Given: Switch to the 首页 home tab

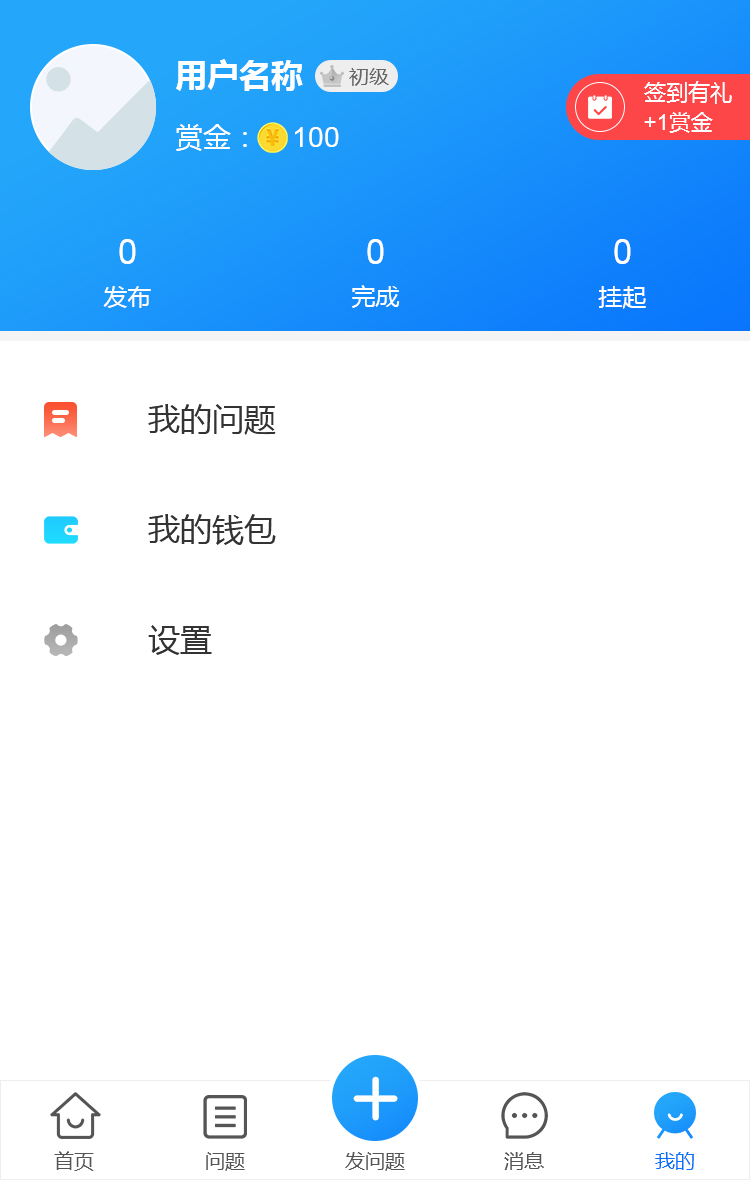Looking at the screenshot, I should (x=75, y=1131).
